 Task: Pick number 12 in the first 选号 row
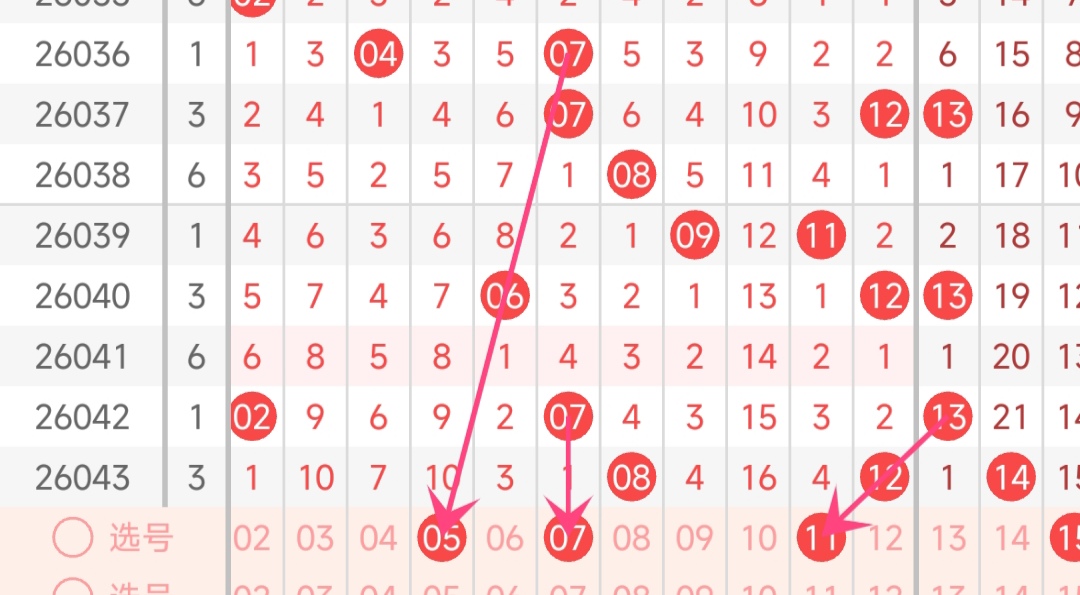click(885, 539)
